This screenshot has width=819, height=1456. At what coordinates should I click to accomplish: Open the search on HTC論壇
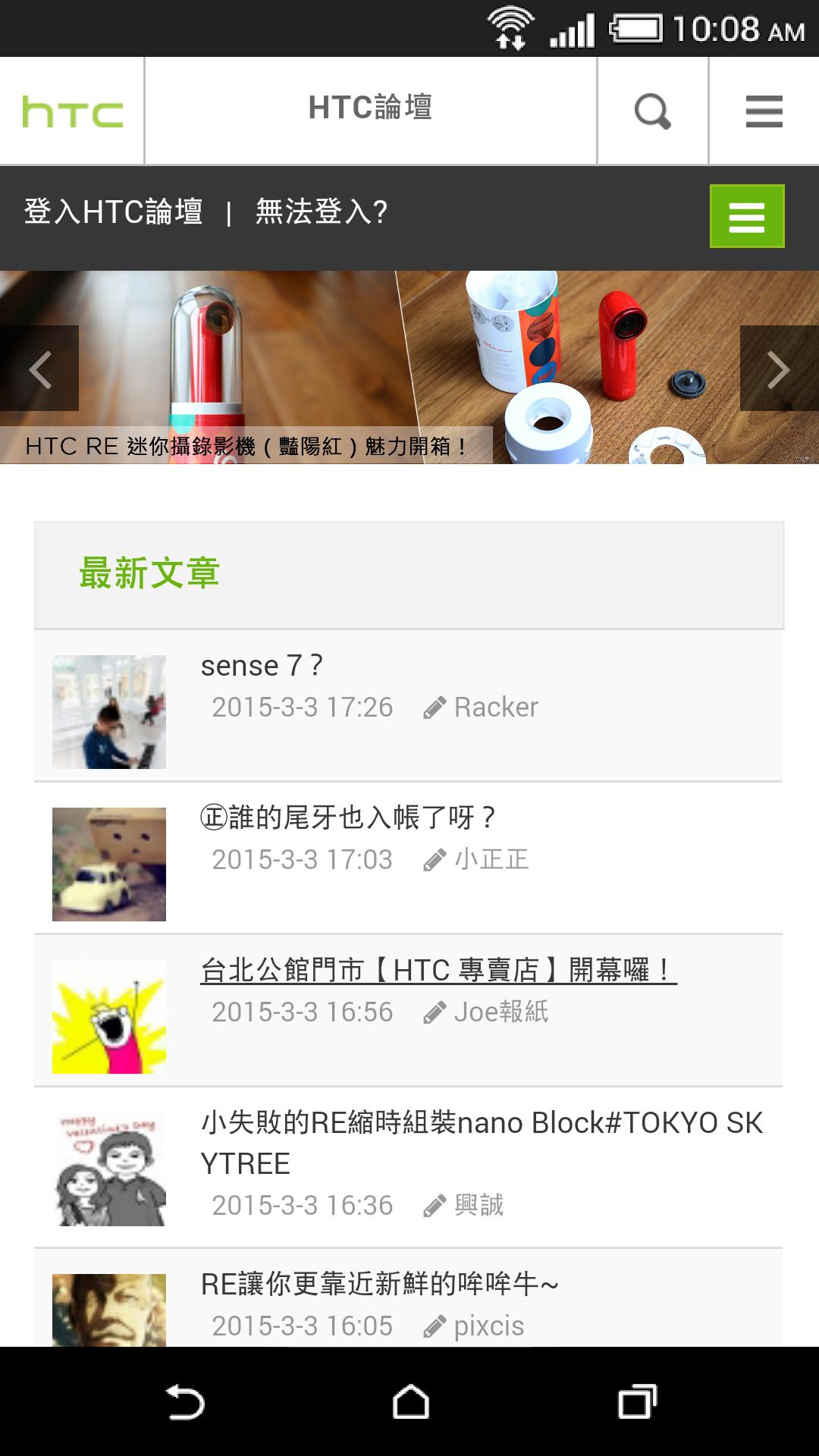click(x=652, y=109)
